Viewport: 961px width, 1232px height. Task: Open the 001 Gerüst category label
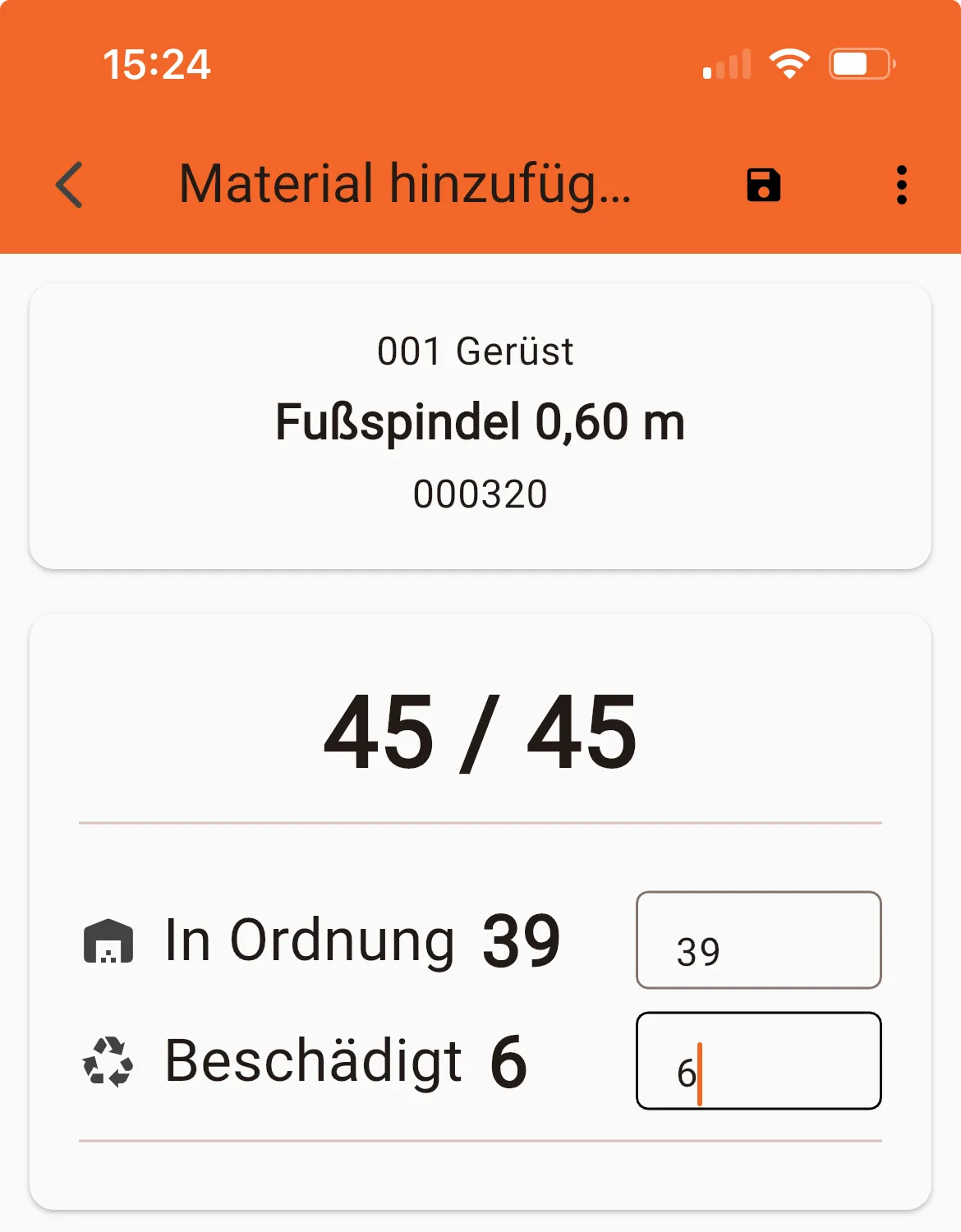tap(479, 351)
